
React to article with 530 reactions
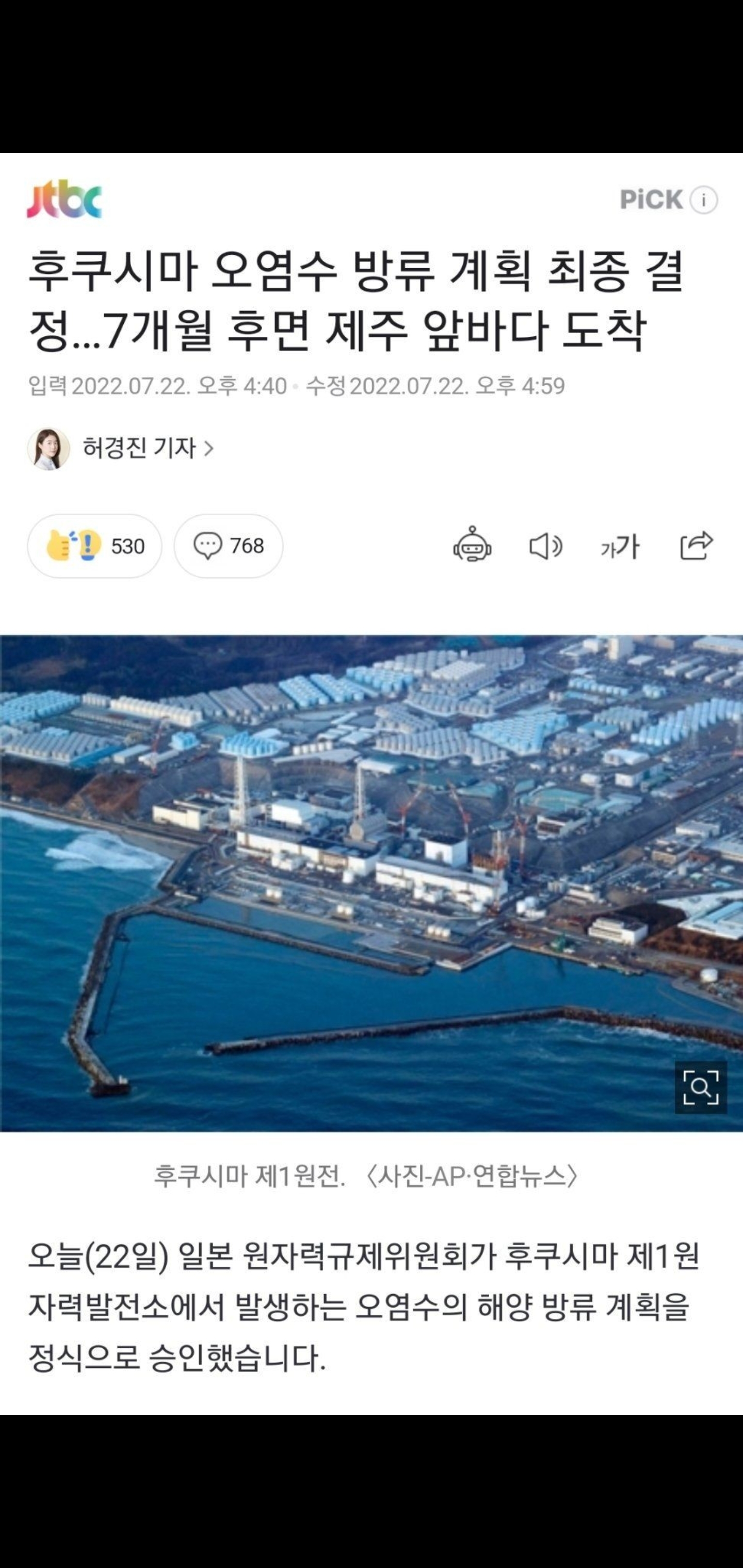(x=94, y=545)
